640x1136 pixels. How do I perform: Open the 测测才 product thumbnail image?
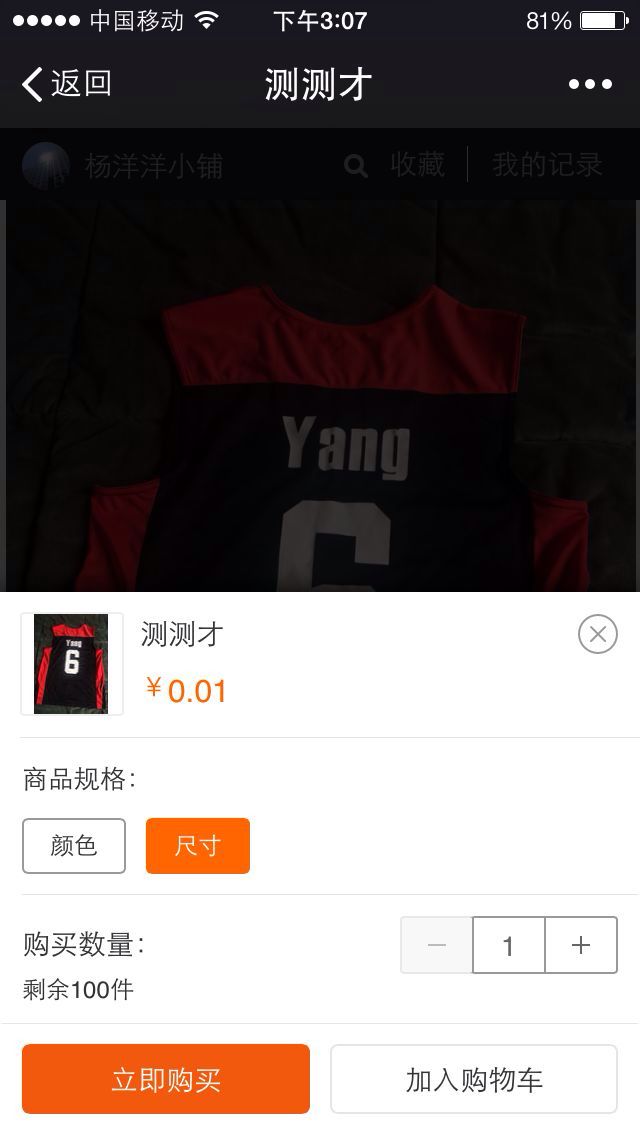72,664
